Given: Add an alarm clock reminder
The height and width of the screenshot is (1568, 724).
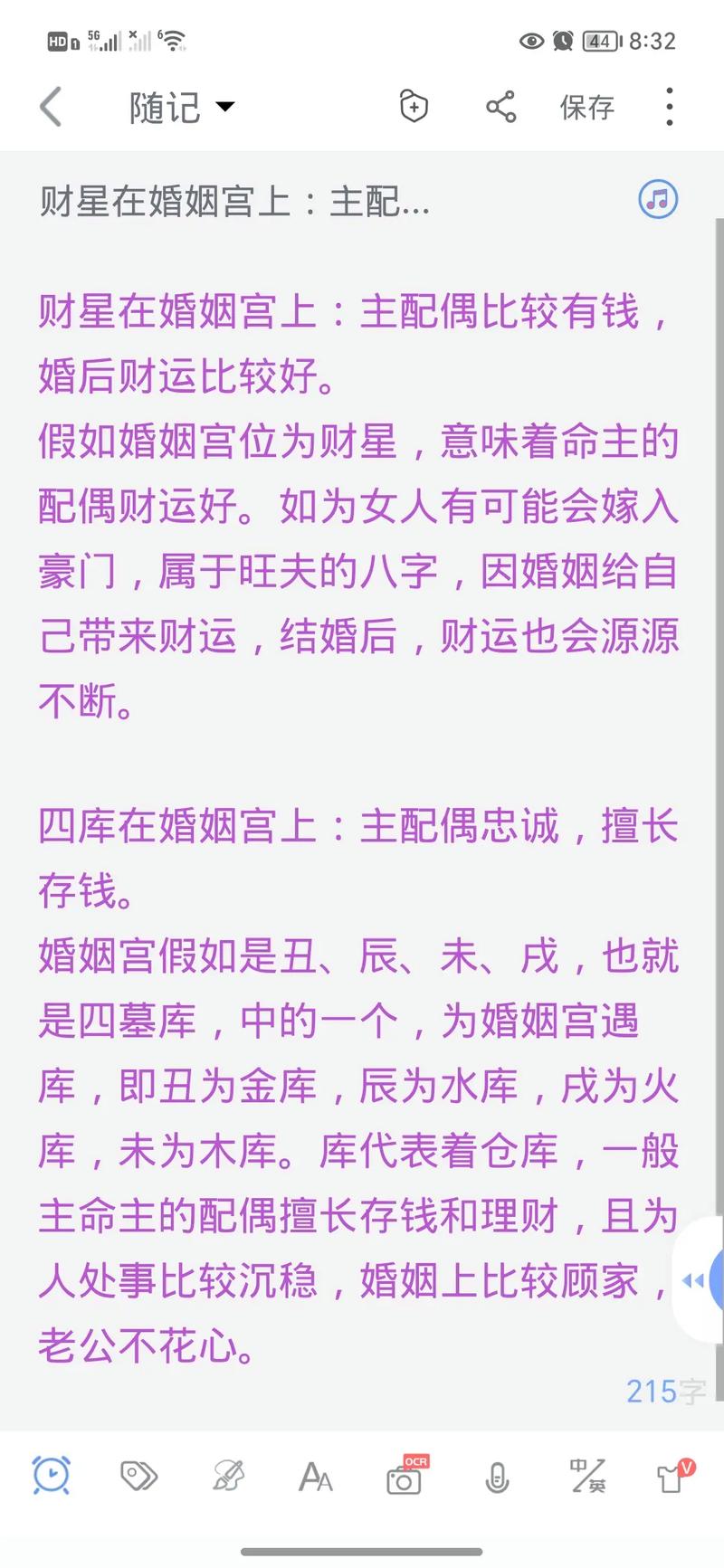Looking at the screenshot, I should pyautogui.click(x=52, y=1476).
